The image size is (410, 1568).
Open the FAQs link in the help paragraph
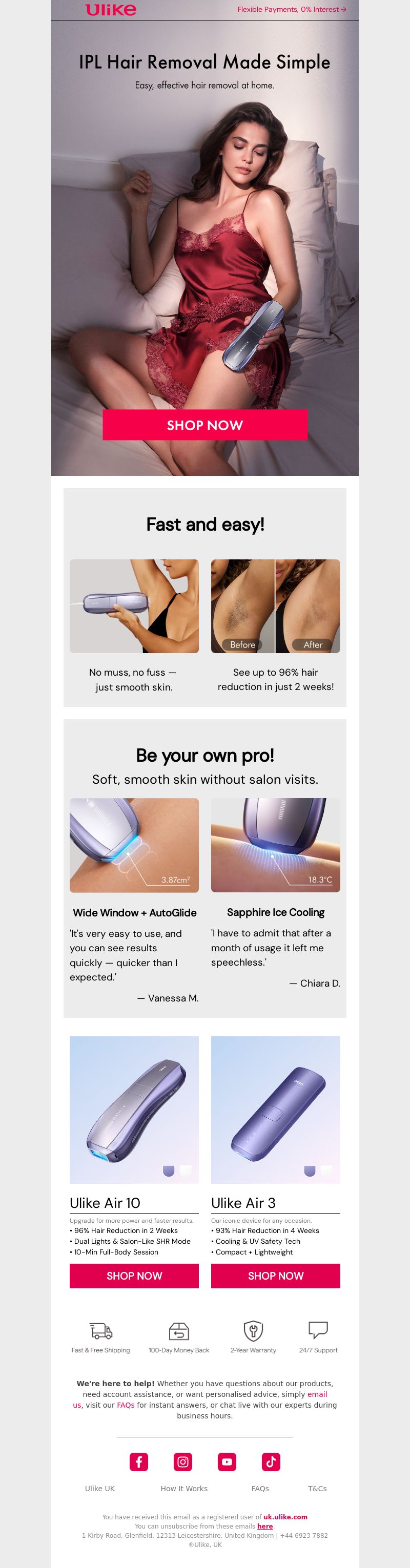[x=126, y=1405]
